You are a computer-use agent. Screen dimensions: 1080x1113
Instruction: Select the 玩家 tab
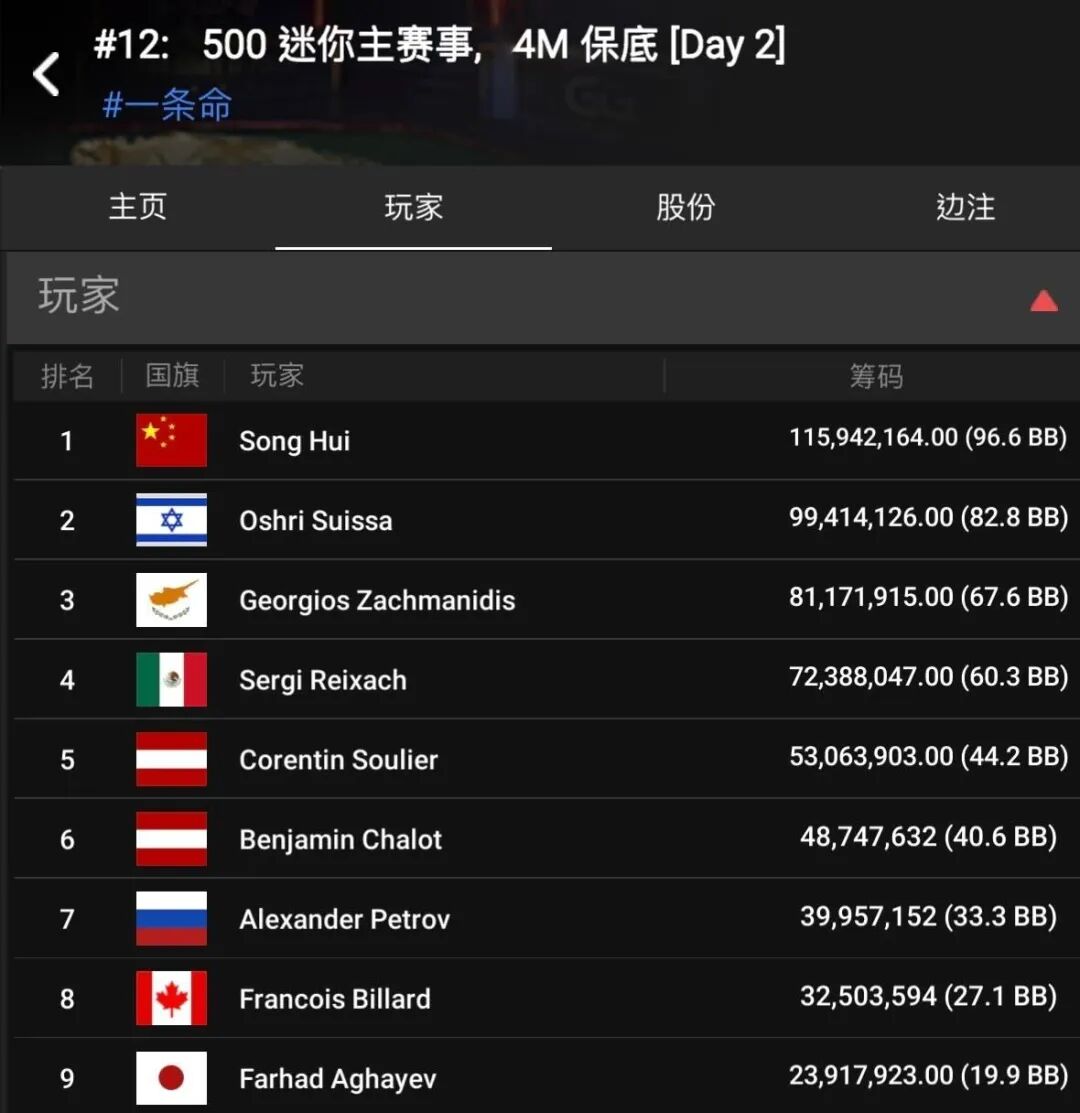(x=413, y=207)
